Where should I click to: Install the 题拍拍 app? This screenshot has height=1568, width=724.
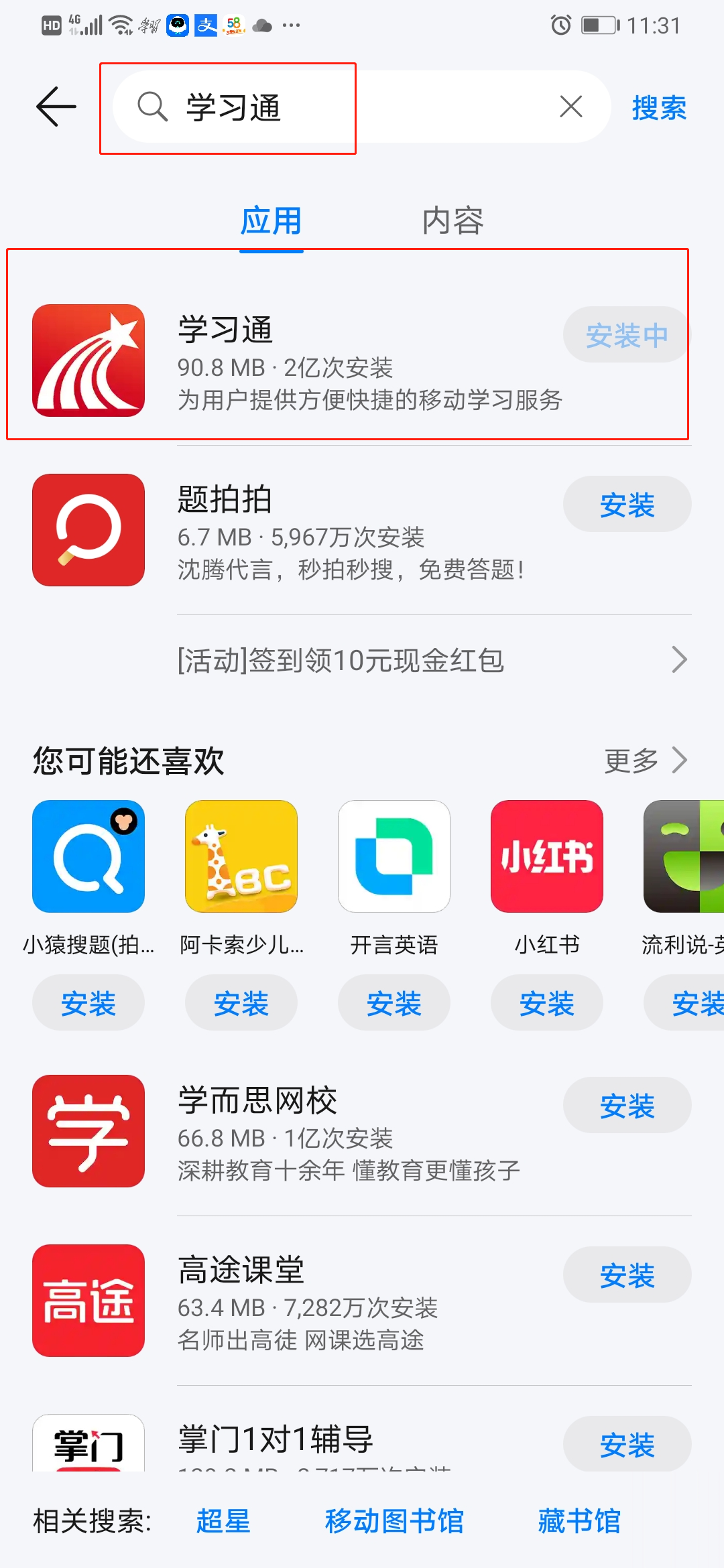tap(626, 505)
